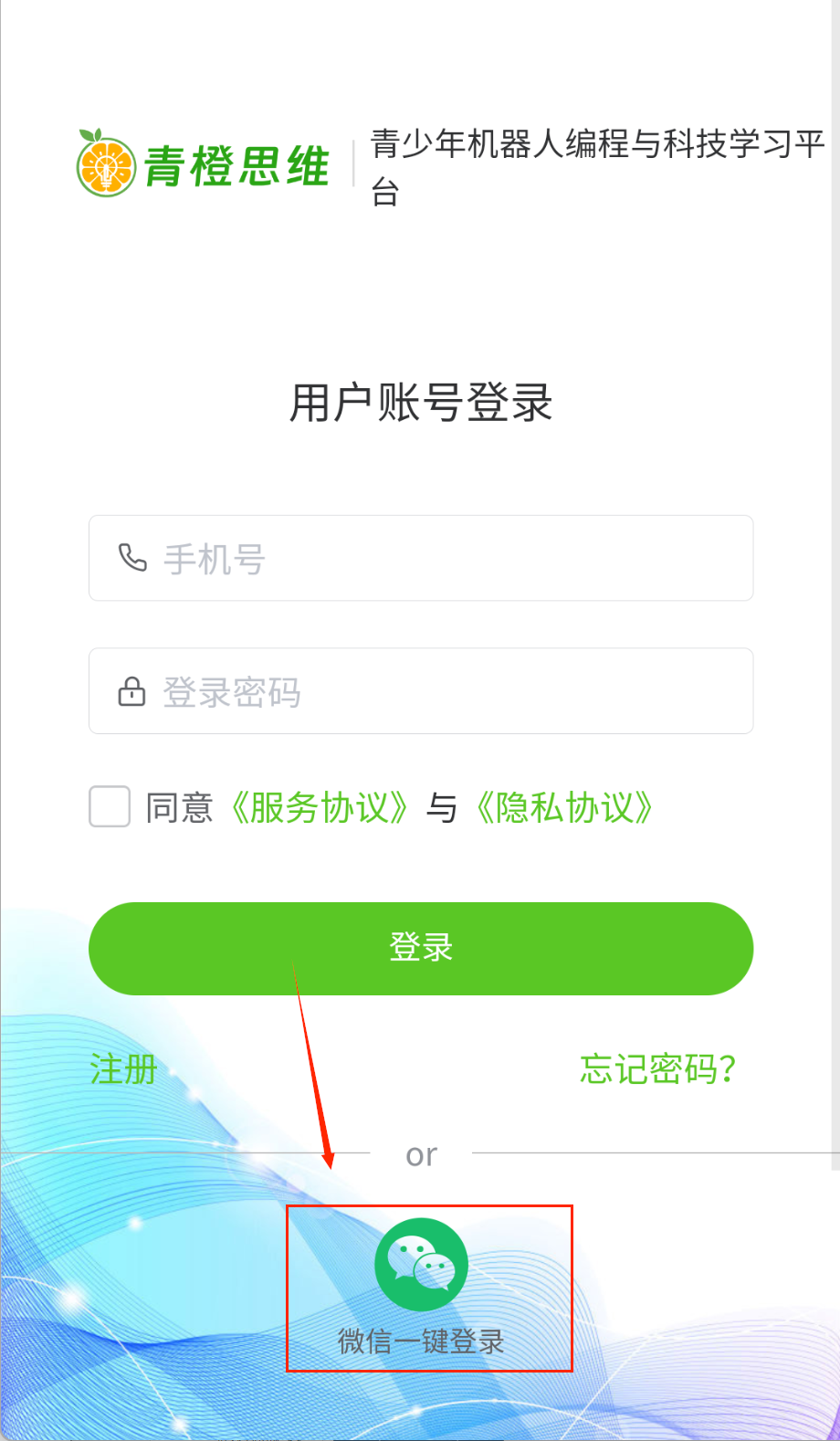Open the《隐私协议》link
840x1441 pixels.
(563, 807)
